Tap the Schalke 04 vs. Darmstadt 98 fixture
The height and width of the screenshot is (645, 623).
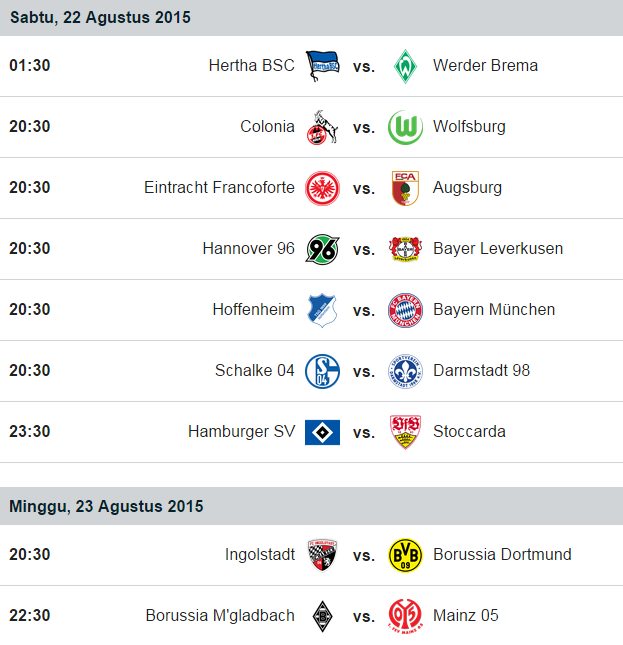click(x=311, y=371)
